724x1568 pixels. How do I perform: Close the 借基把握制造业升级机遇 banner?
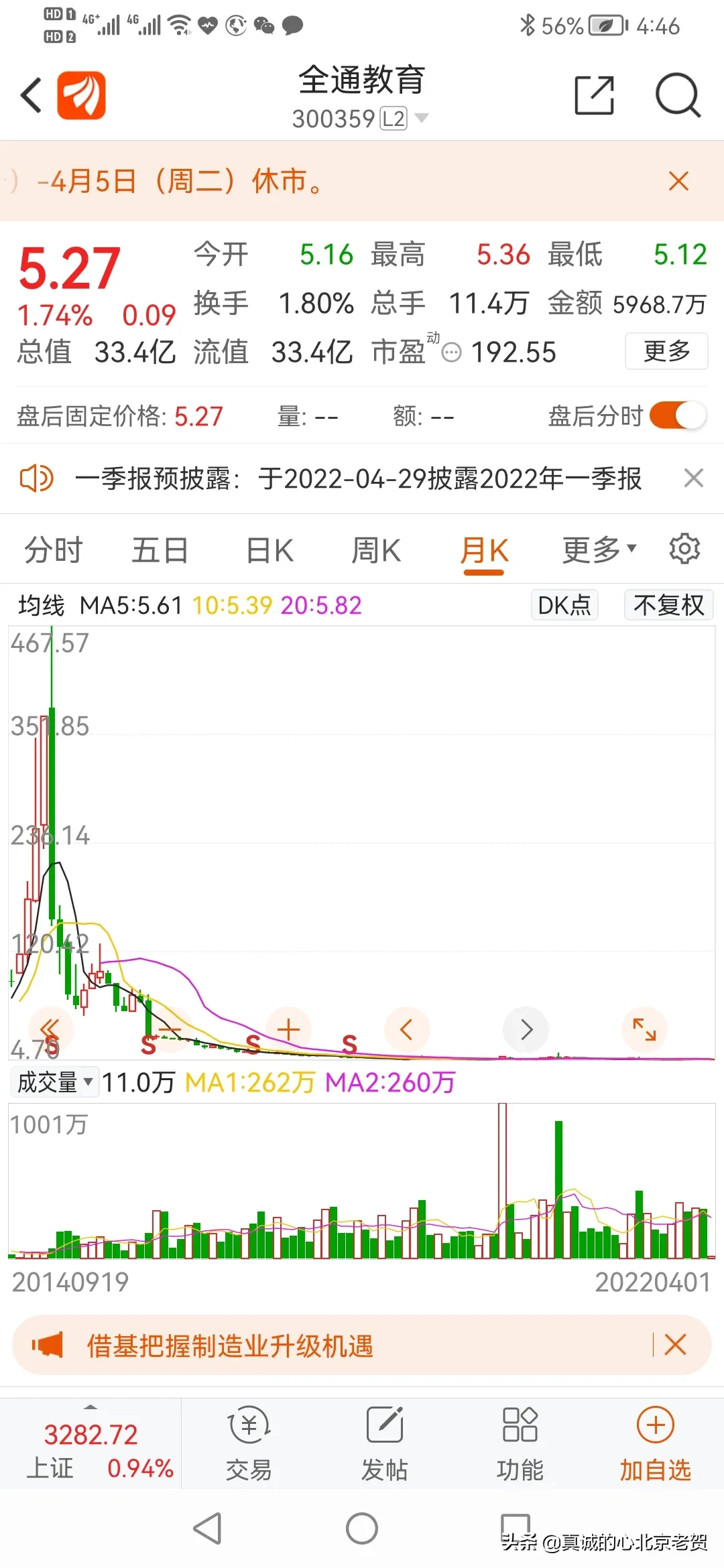[675, 1344]
